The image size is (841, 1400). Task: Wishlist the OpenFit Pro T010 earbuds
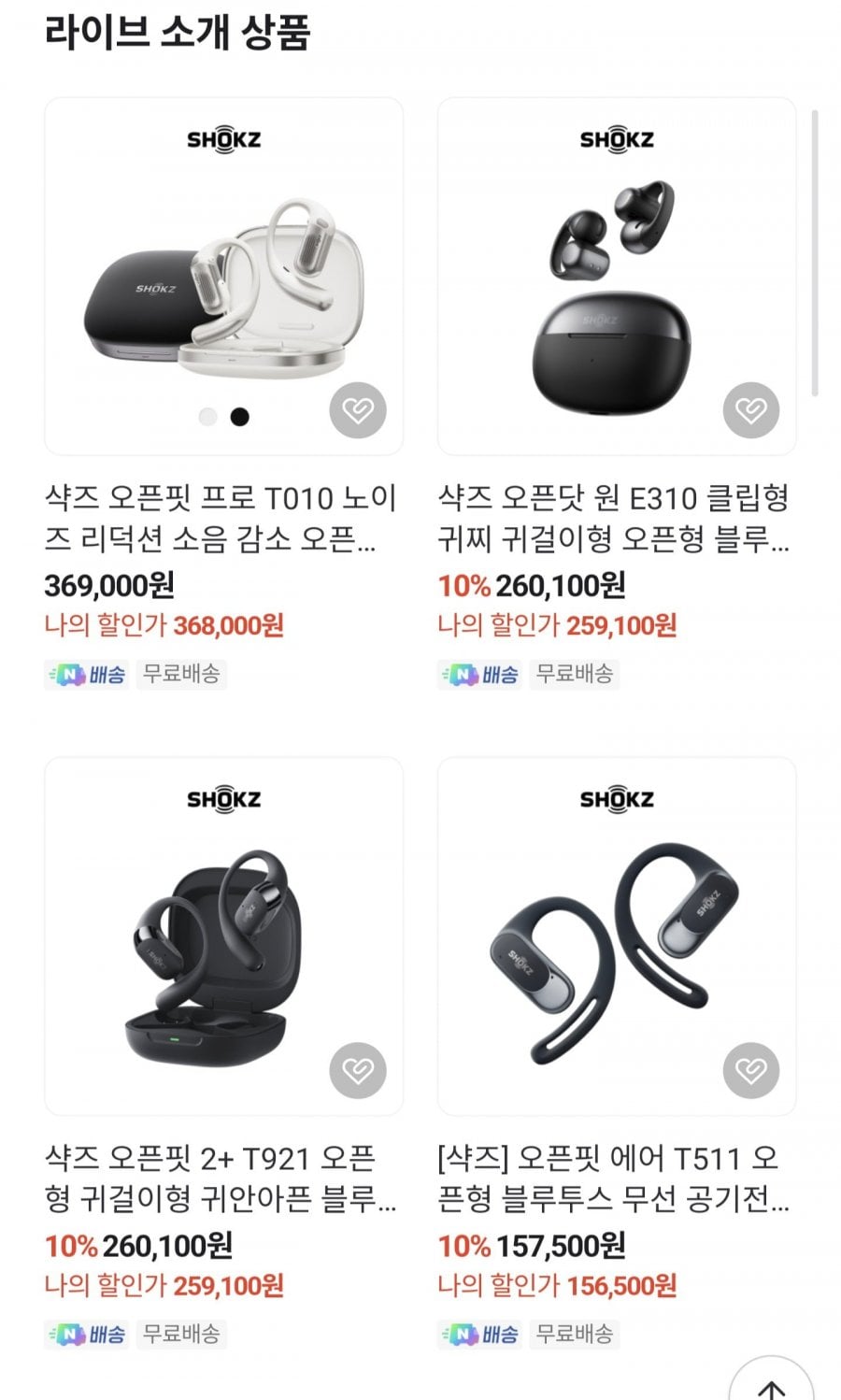[358, 410]
